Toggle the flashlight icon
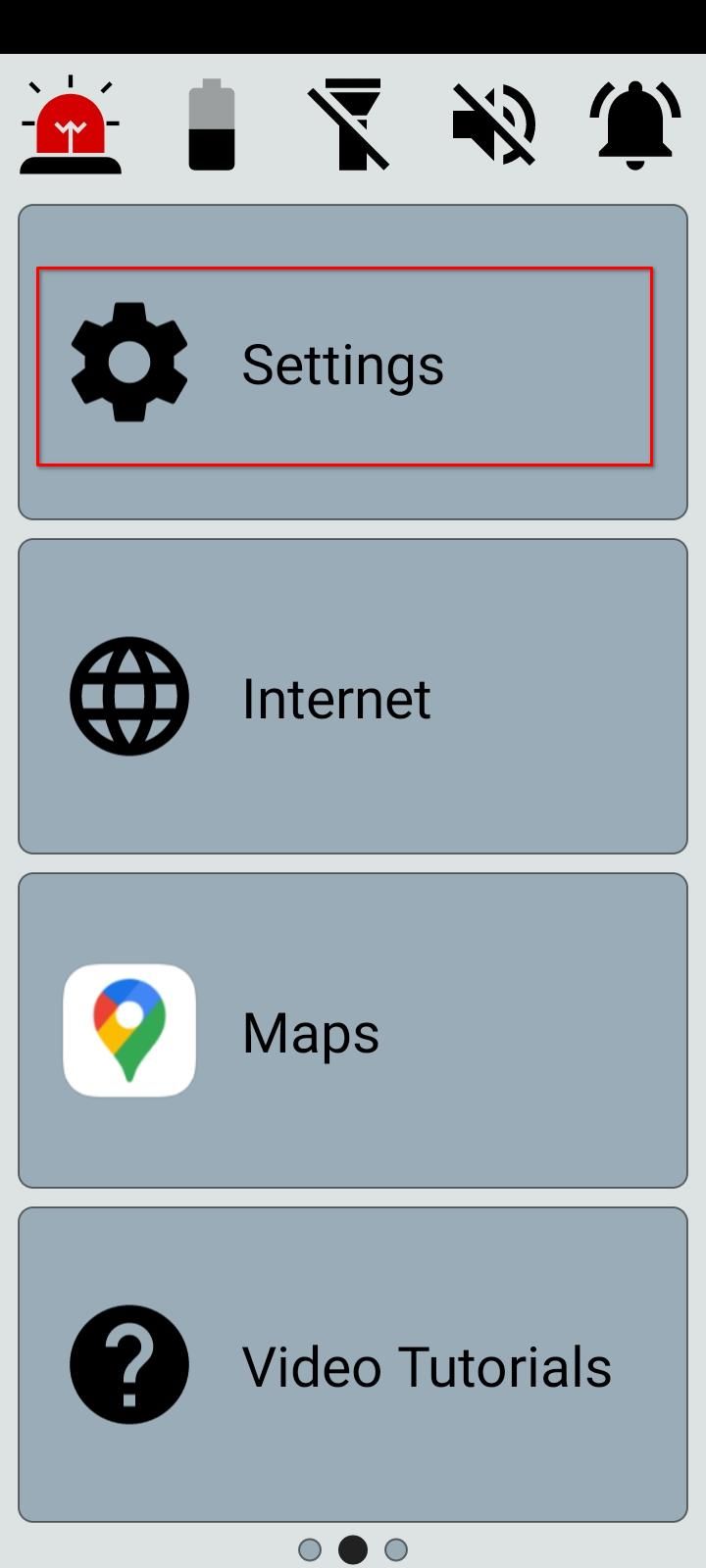 coord(349,125)
